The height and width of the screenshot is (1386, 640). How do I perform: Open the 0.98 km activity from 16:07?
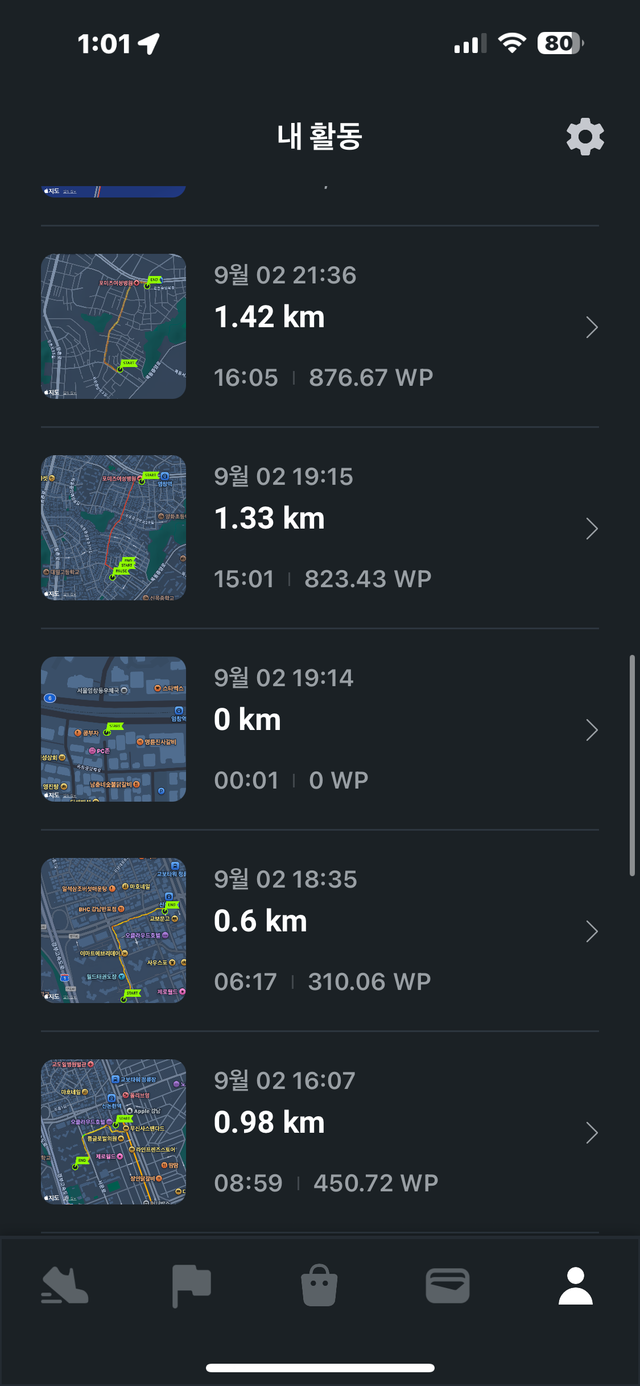tap(320, 1132)
